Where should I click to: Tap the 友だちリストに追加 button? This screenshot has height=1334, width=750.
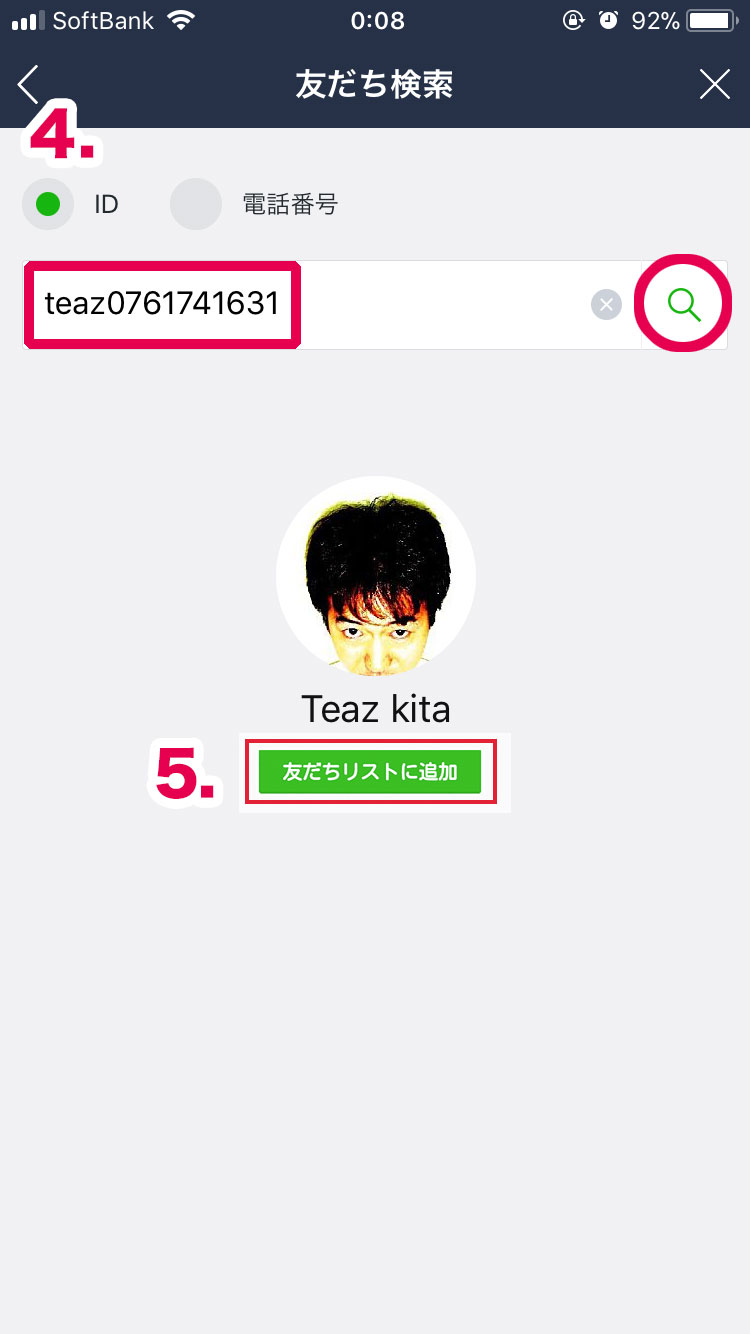[370, 772]
